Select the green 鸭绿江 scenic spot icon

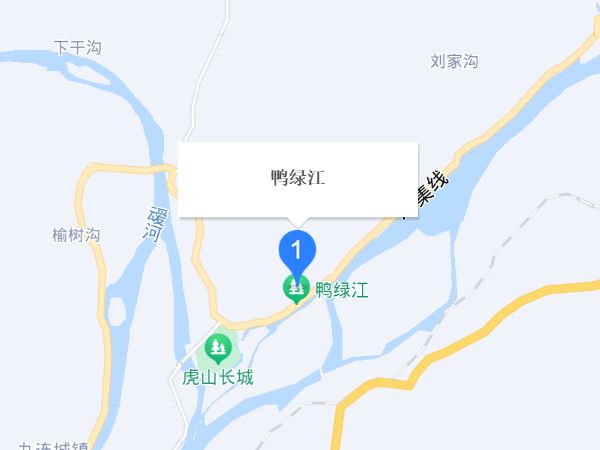coord(296,290)
